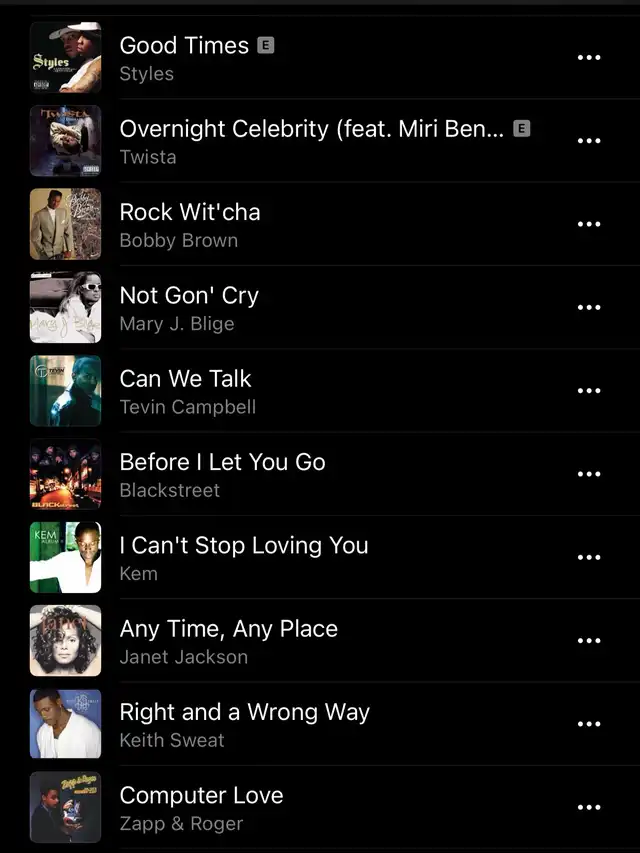The height and width of the screenshot is (853, 640).
Task: Open more options for Good Times
Action: [589, 58]
